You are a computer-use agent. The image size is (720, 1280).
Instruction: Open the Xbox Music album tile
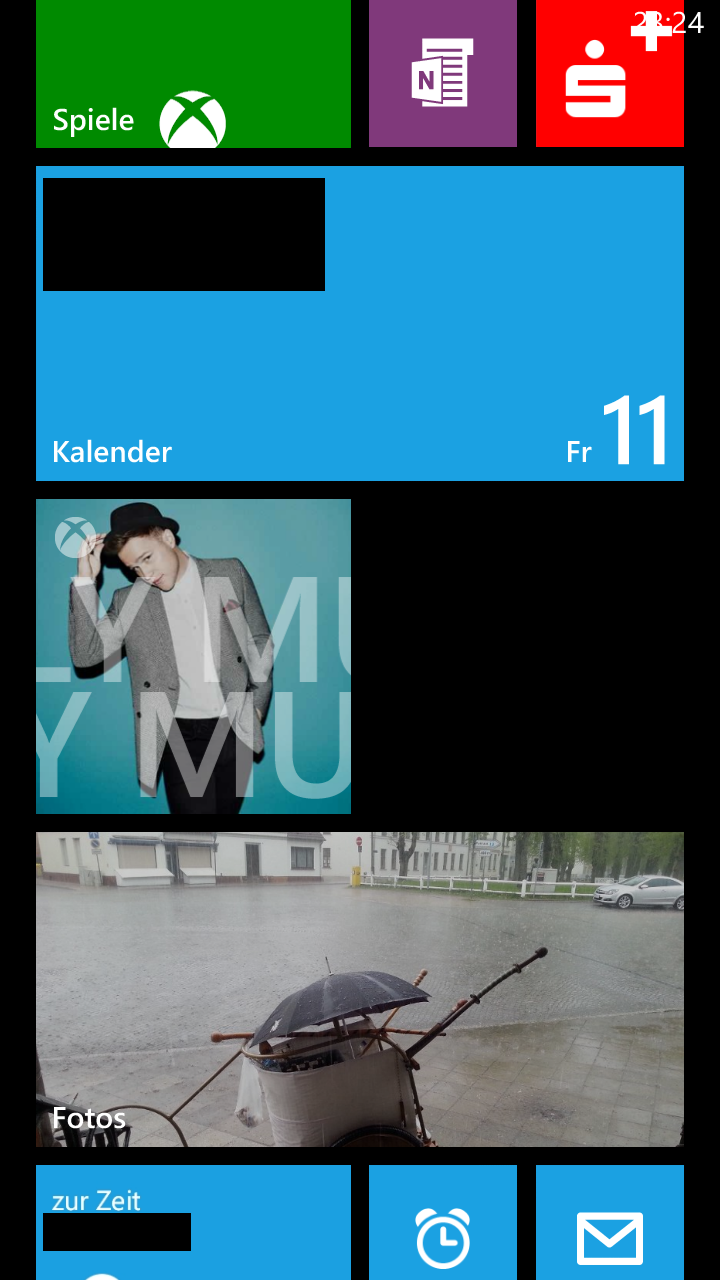point(193,656)
